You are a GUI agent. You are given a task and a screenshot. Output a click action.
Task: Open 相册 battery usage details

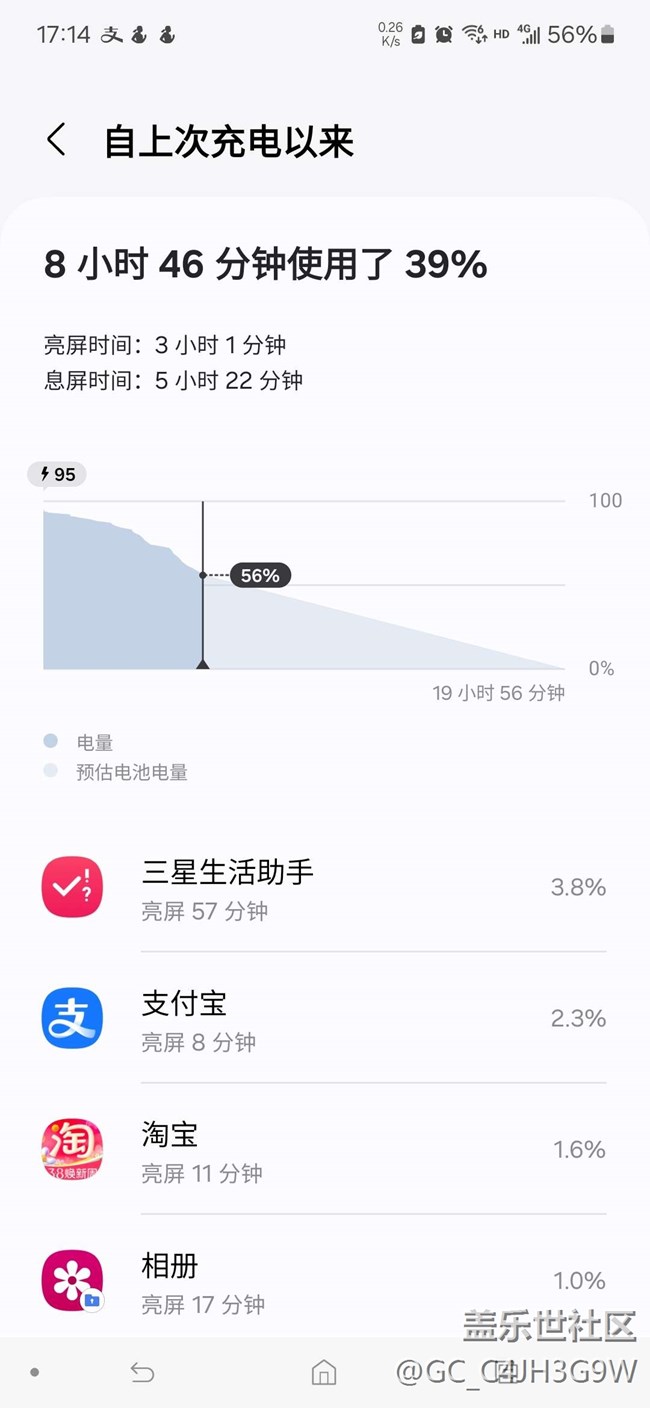325,1278
